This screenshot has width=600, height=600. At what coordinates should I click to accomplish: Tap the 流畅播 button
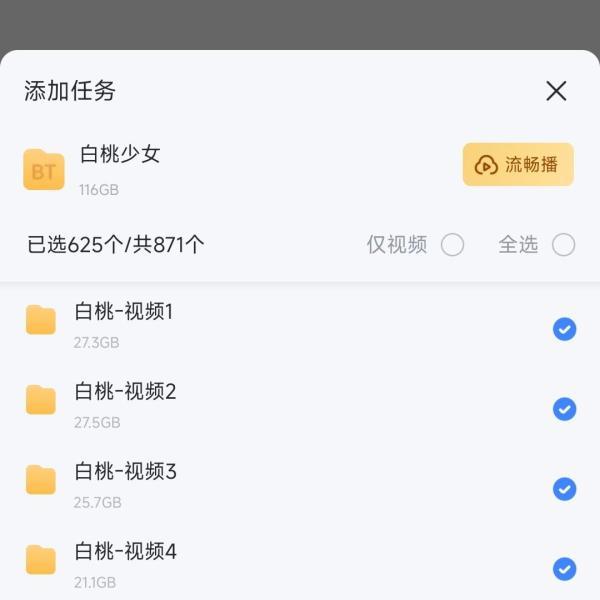coord(518,165)
